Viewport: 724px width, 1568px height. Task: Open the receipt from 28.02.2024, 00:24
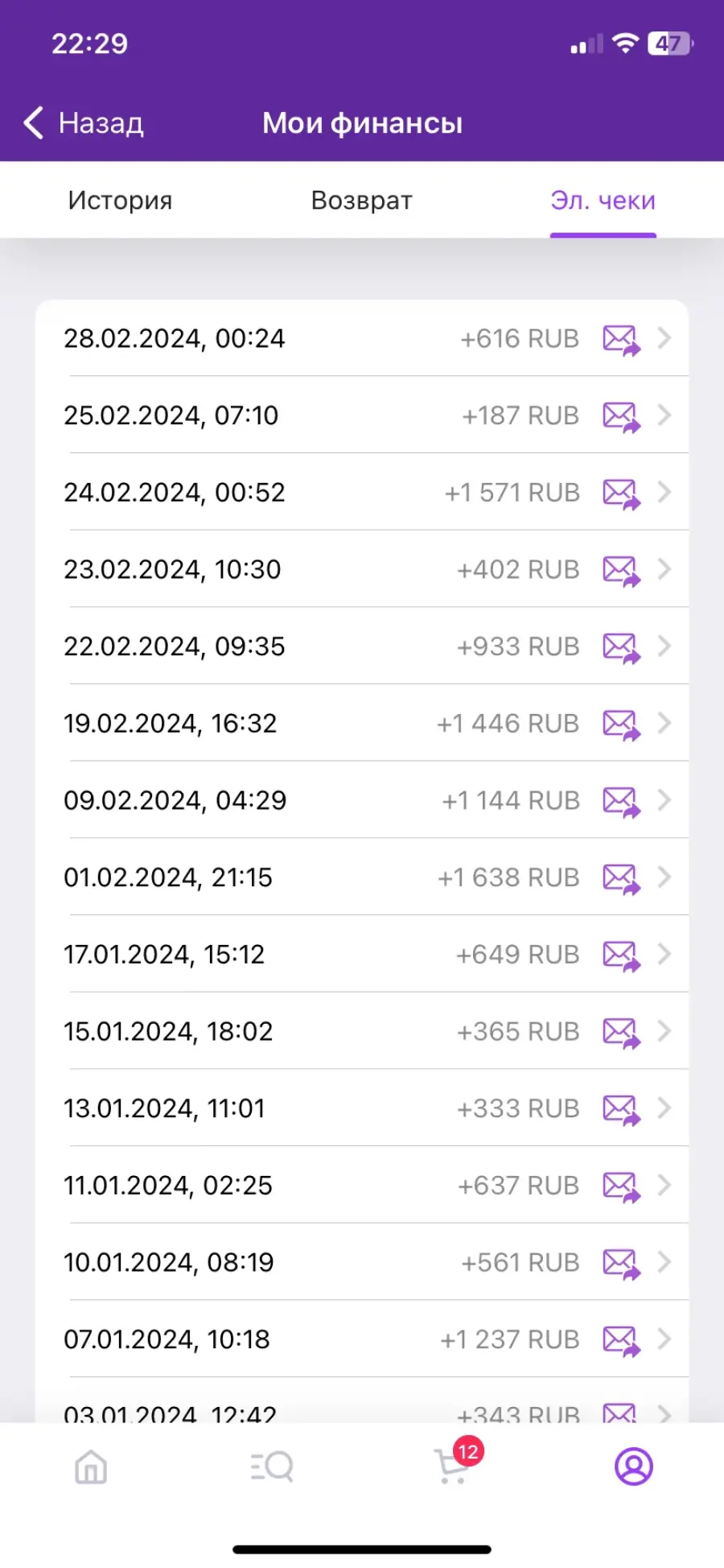(x=362, y=338)
